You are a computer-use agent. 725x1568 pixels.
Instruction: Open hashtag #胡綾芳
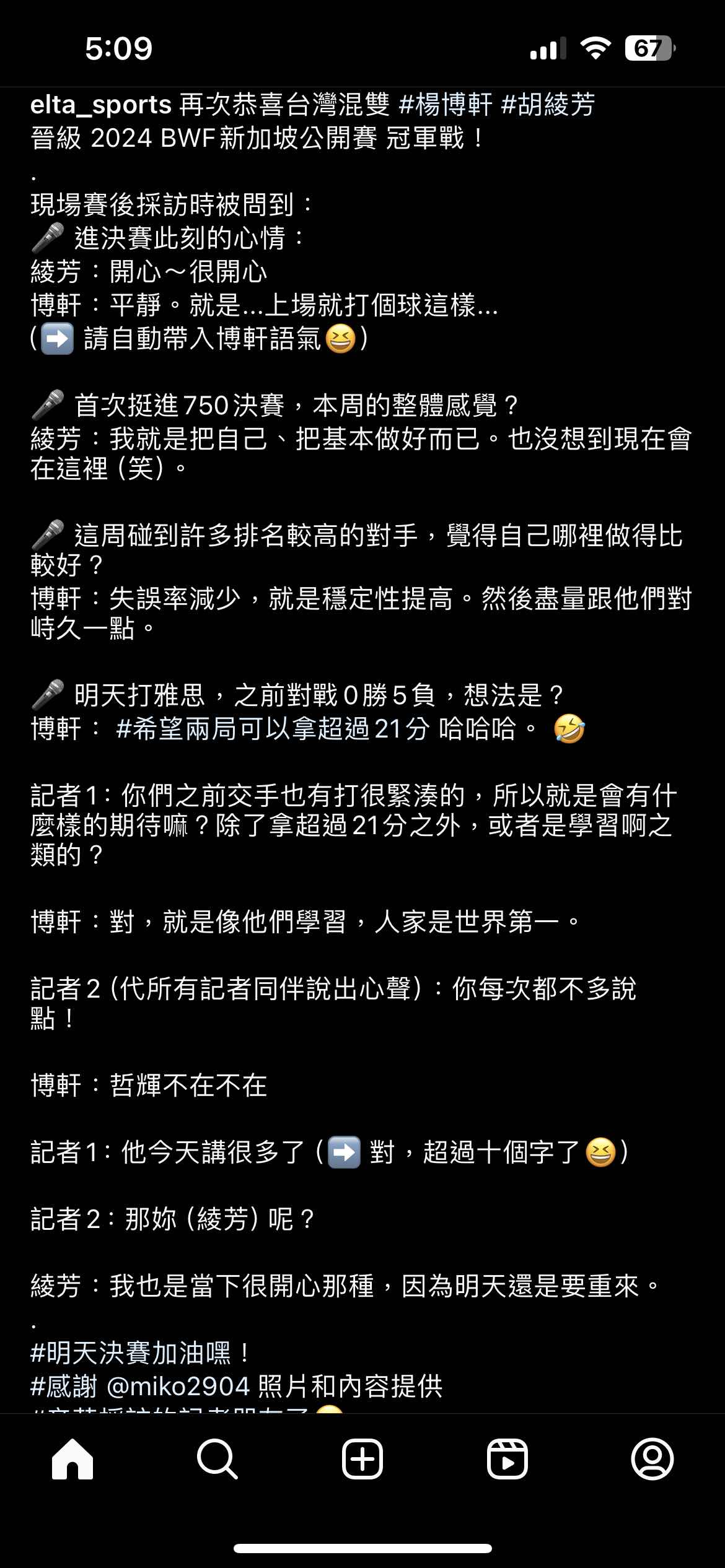548,105
